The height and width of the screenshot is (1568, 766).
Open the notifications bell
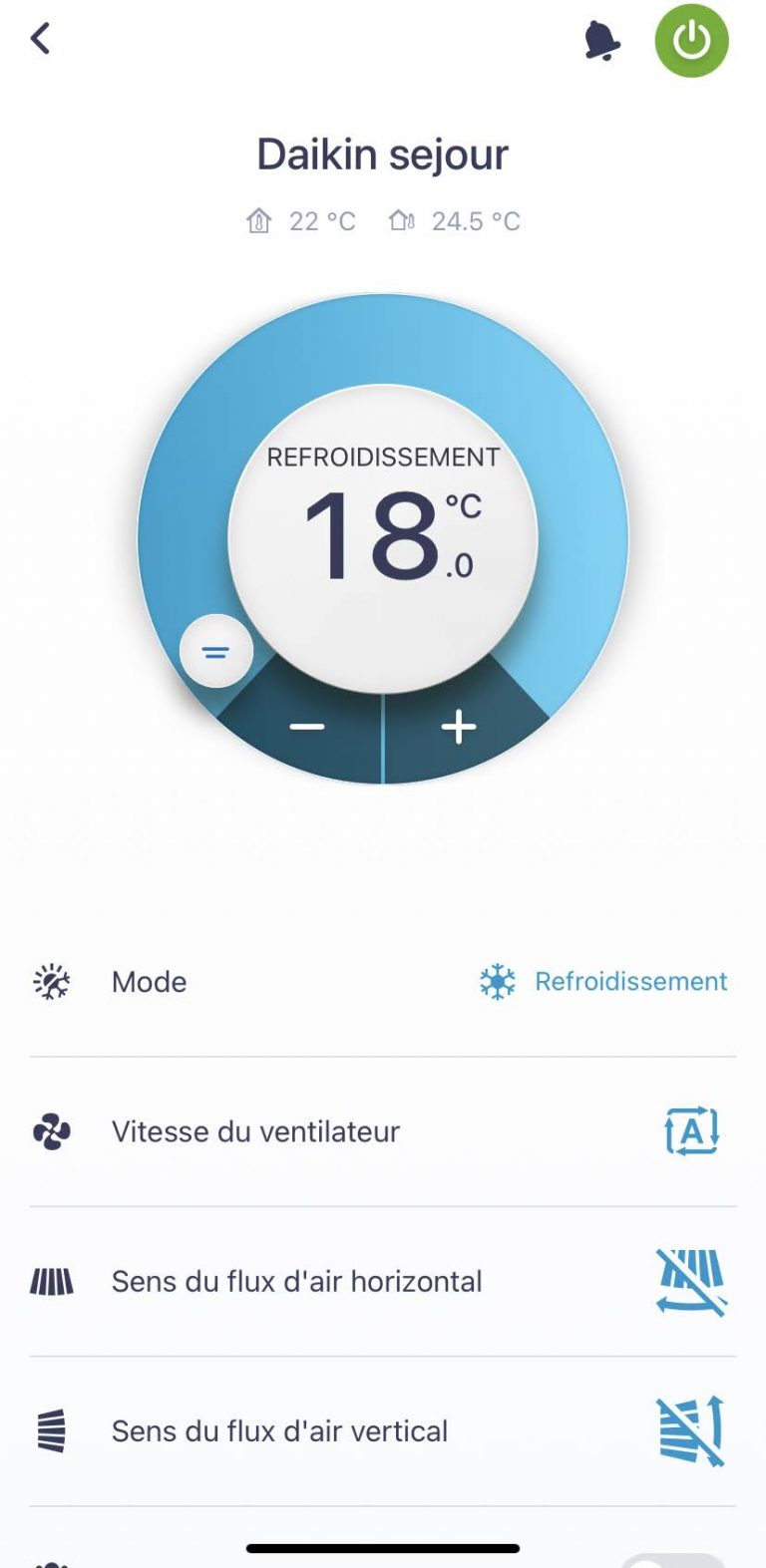coord(601,41)
